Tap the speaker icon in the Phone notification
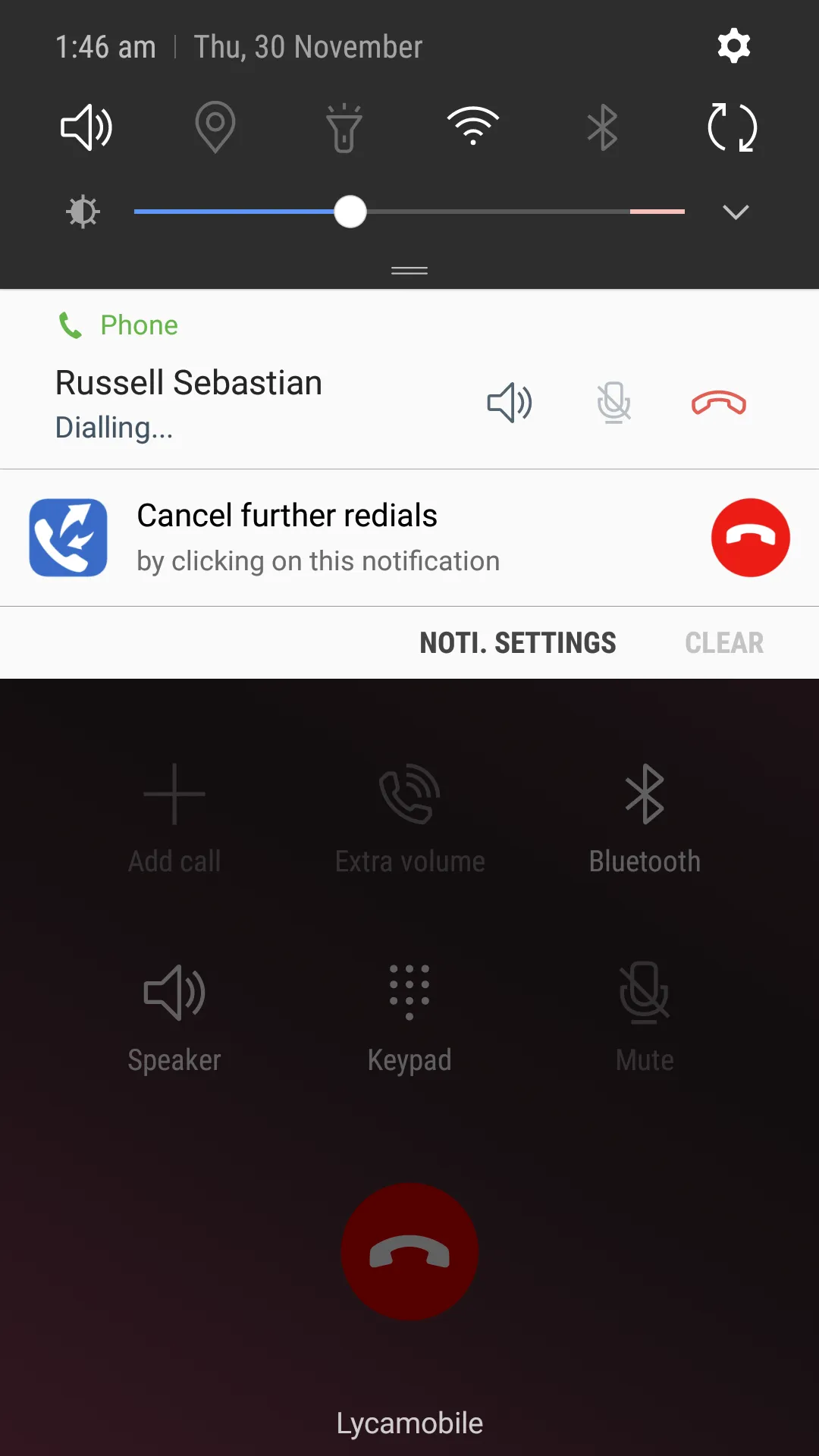This screenshot has width=819, height=1456. (509, 403)
